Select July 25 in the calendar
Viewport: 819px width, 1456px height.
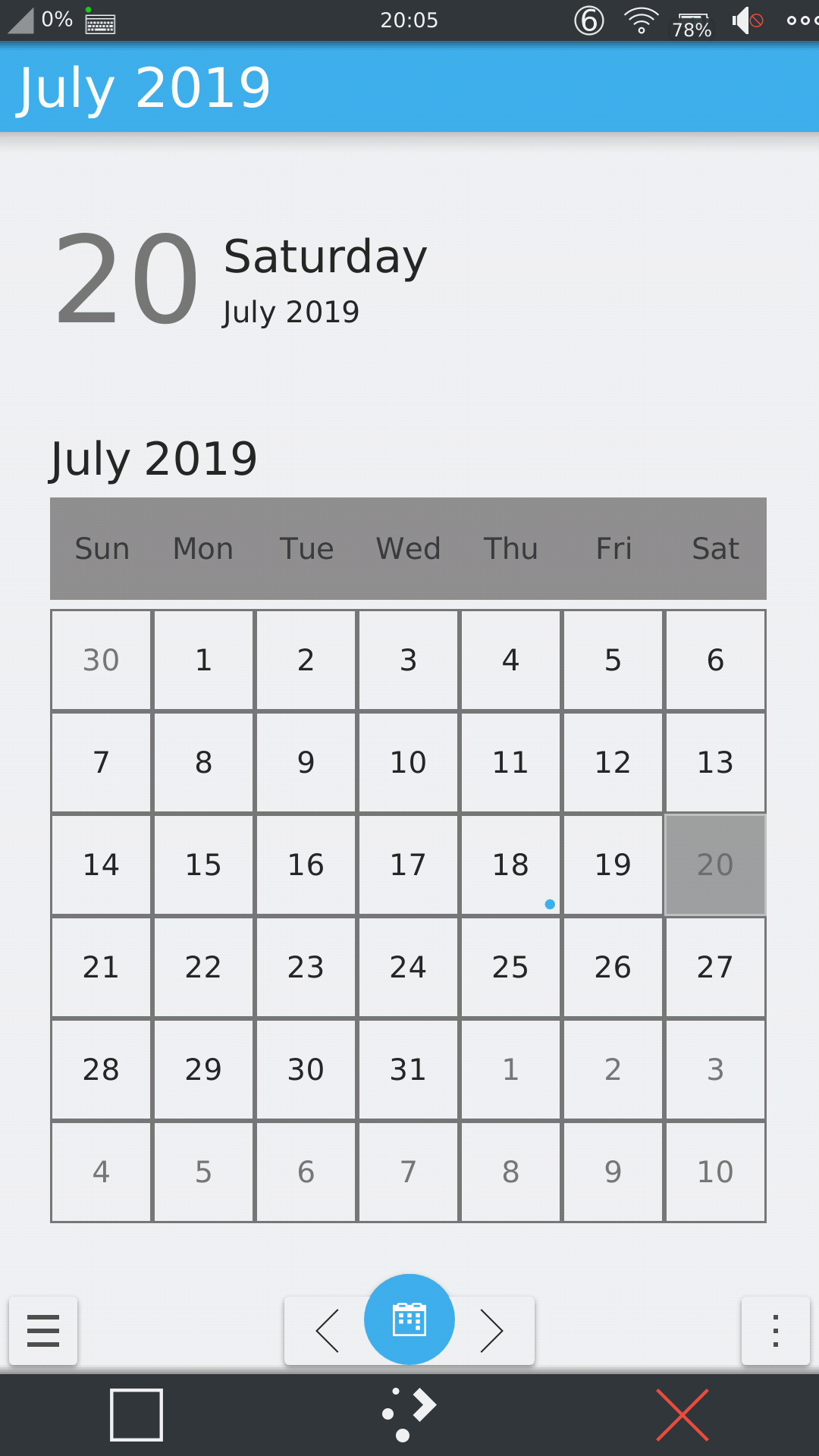(510, 967)
